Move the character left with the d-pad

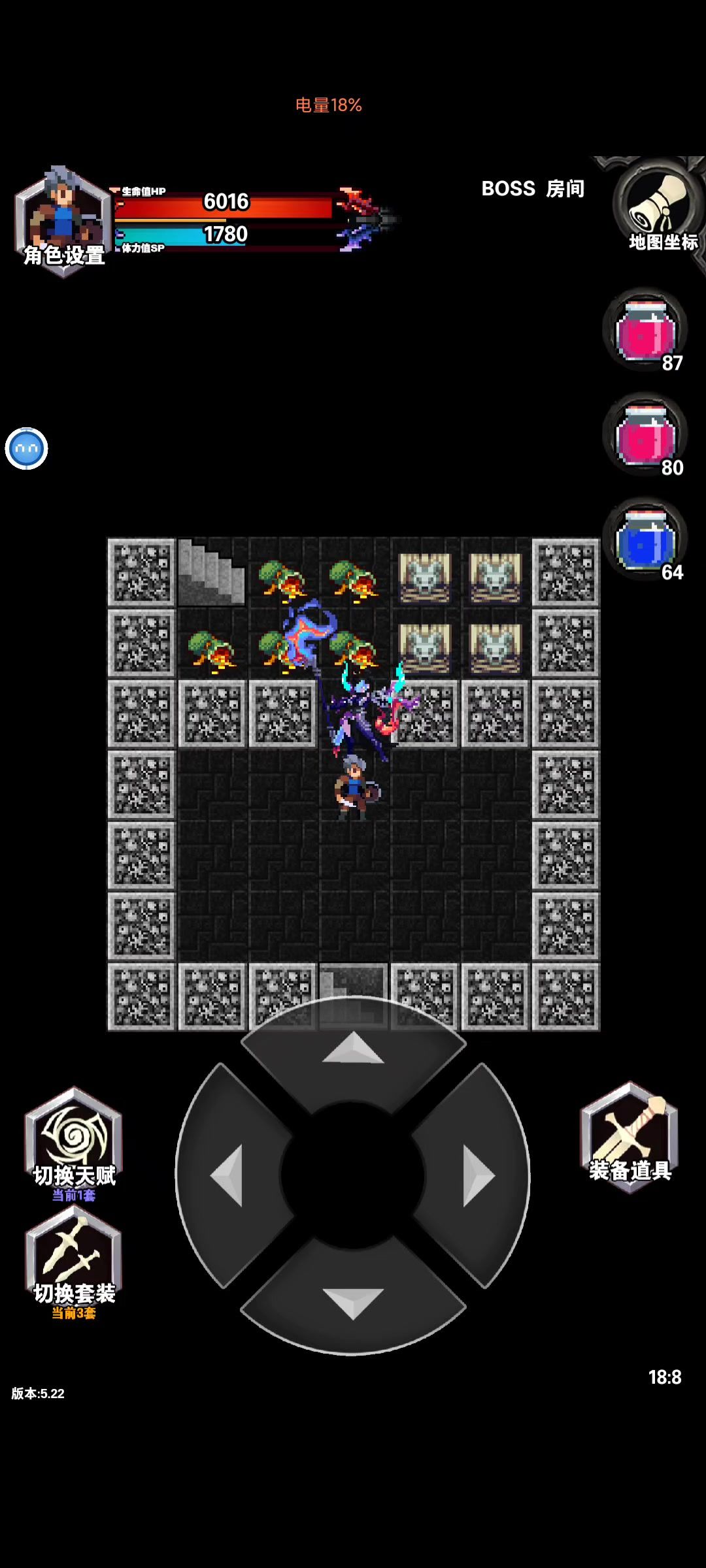pos(229,1175)
